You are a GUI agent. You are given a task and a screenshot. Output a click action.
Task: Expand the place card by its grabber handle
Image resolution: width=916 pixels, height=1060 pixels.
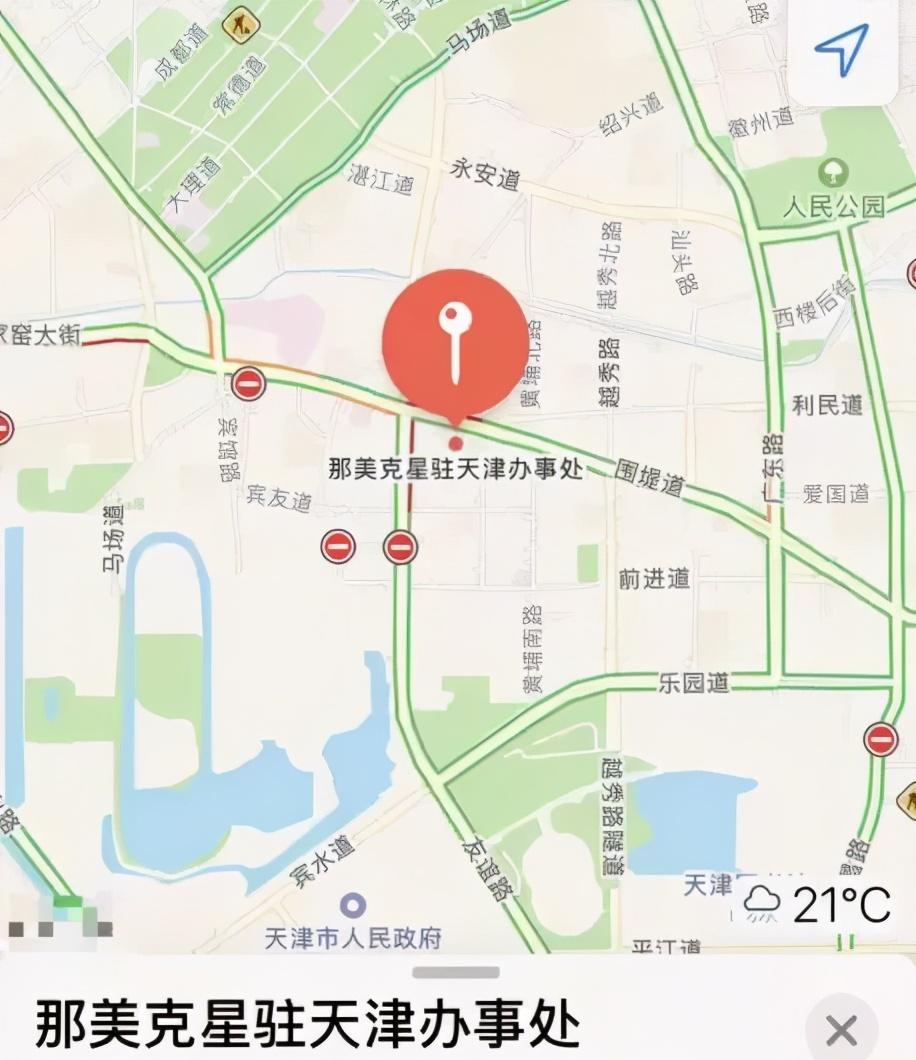click(x=455, y=972)
